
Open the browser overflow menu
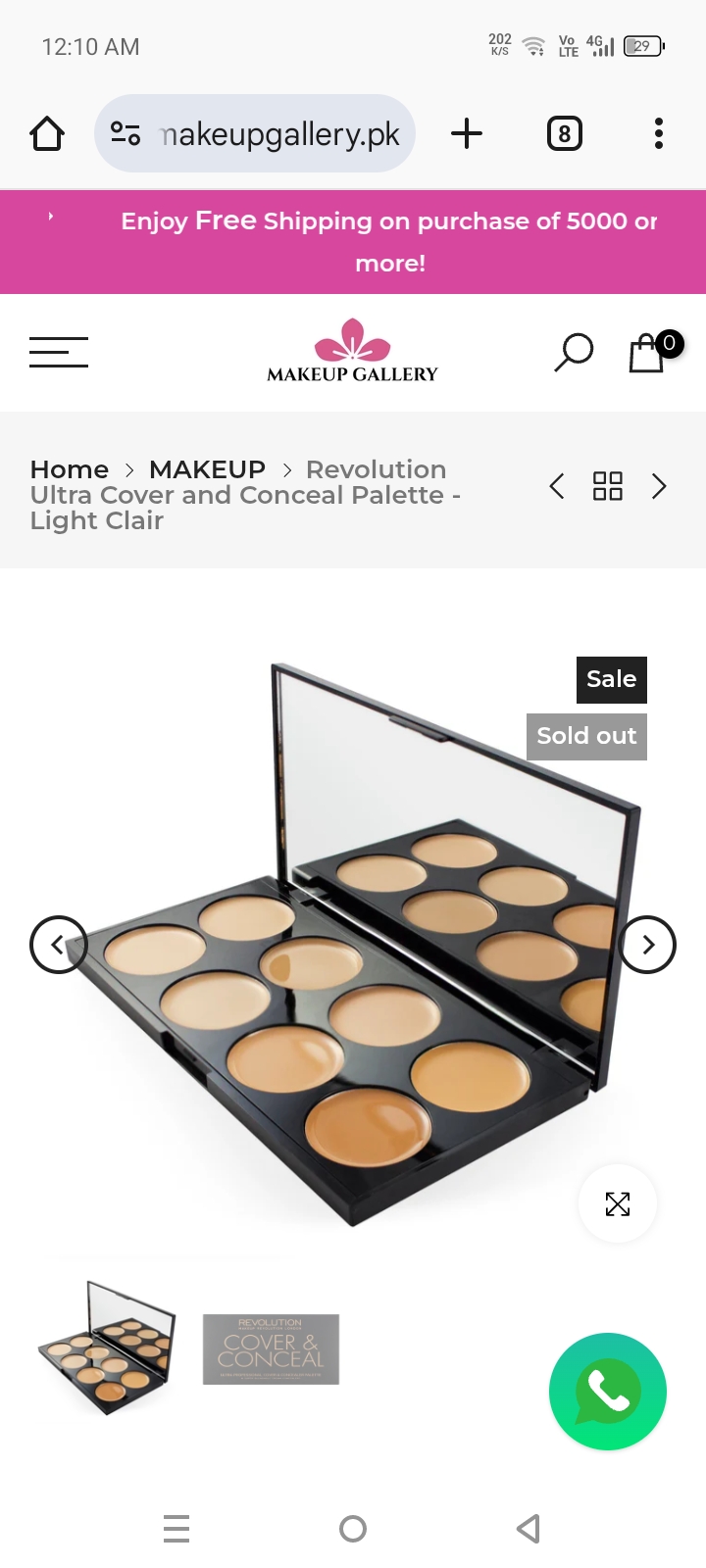[x=658, y=133]
